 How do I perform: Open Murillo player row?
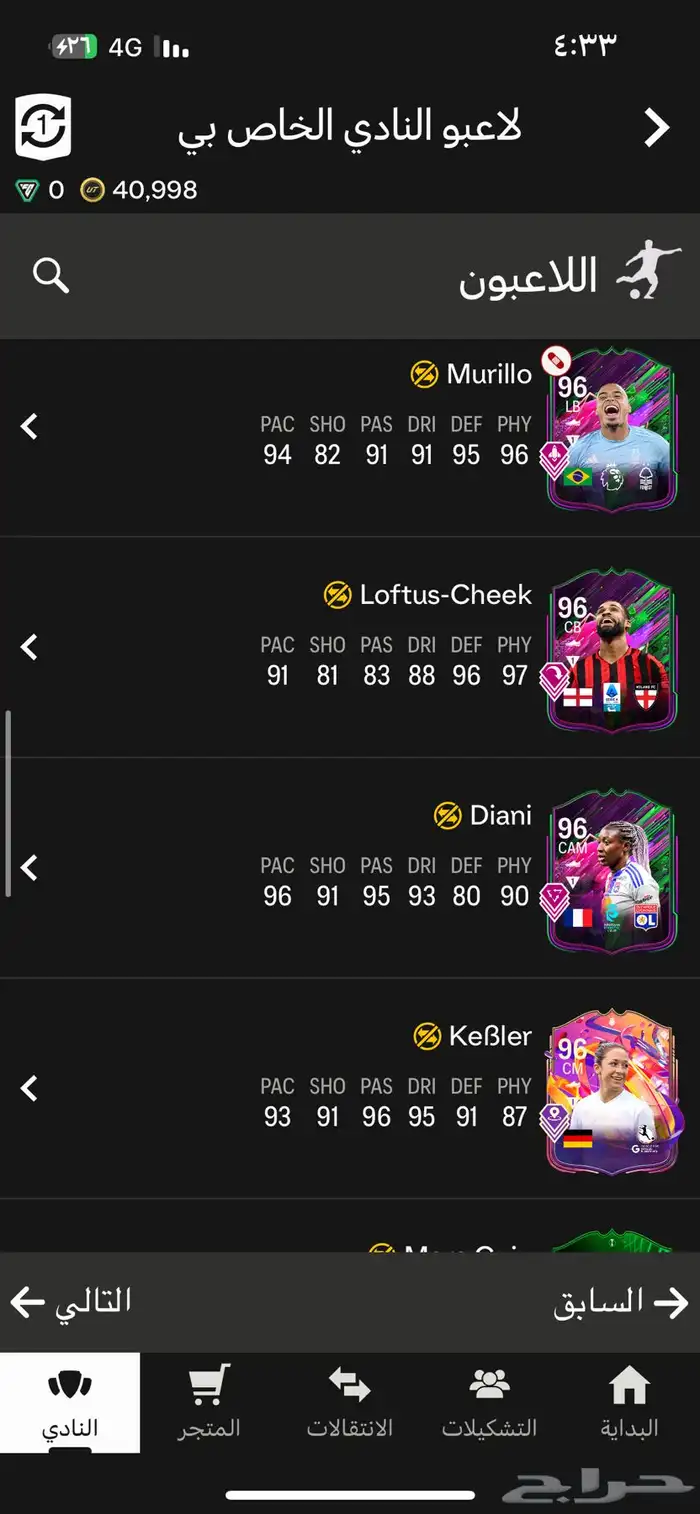[350, 427]
